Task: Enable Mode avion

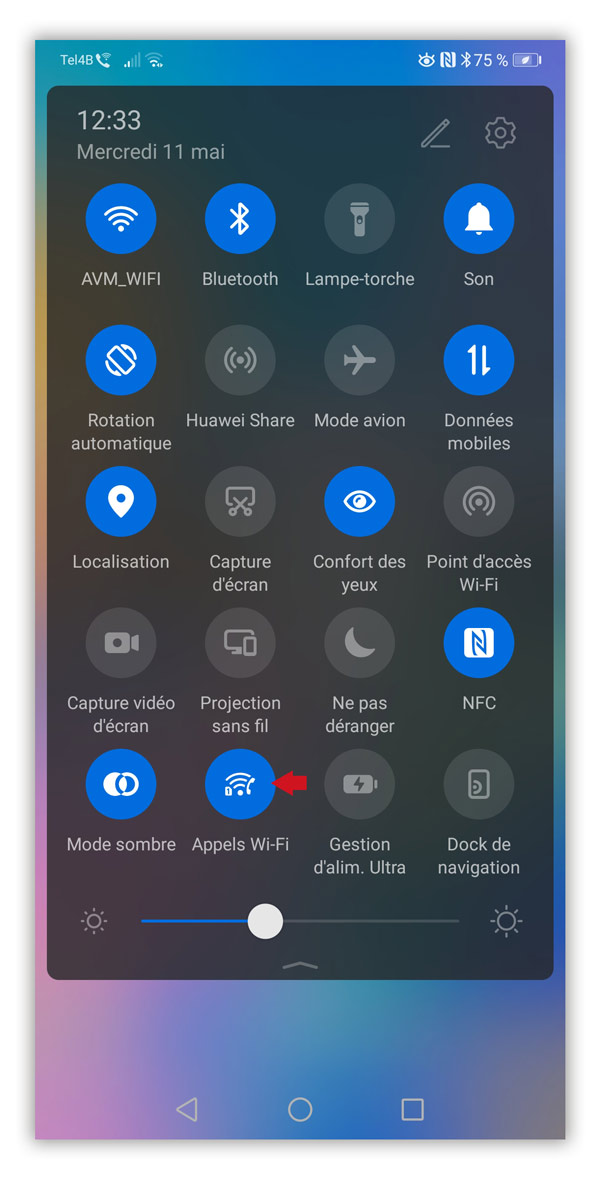Action: tap(360, 360)
